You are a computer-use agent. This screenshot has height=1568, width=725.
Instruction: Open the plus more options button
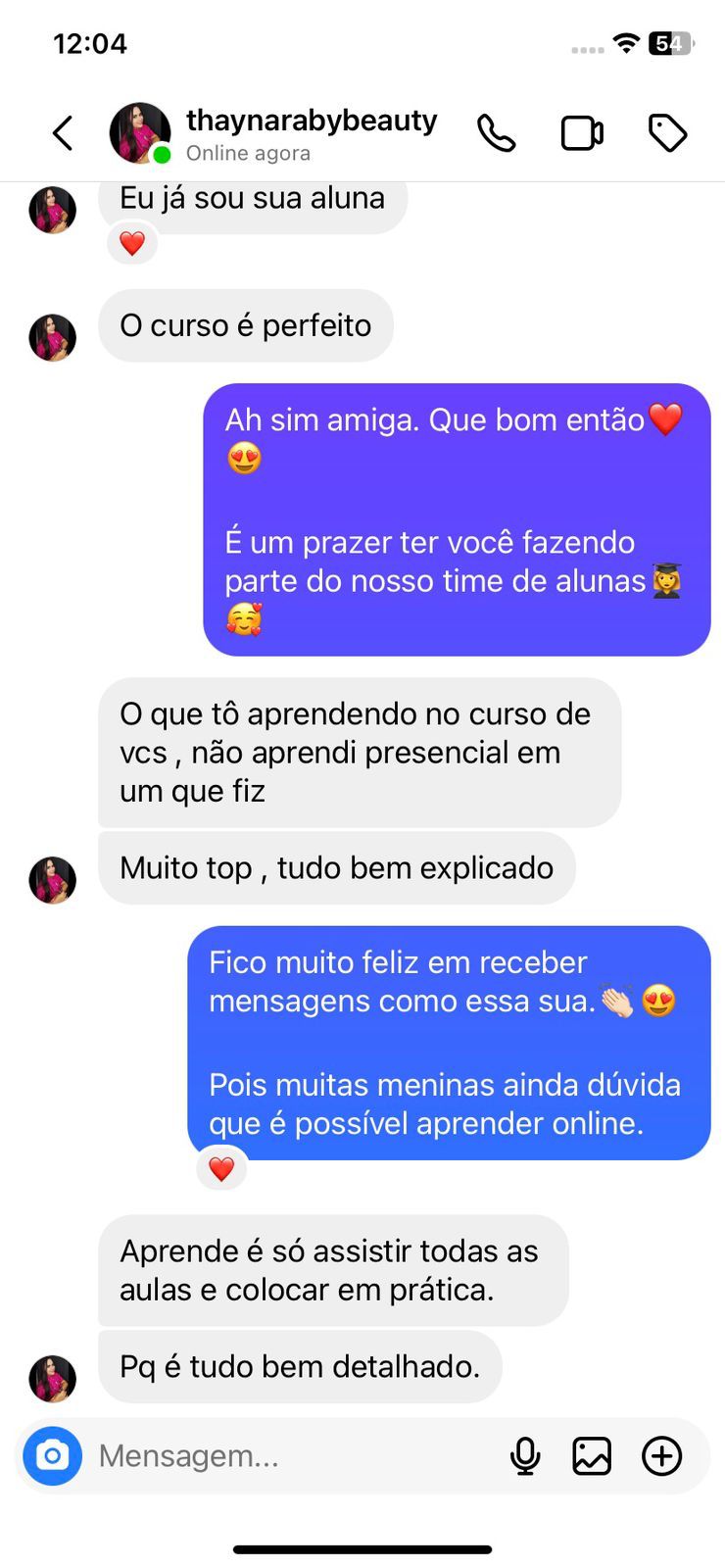(x=661, y=1455)
